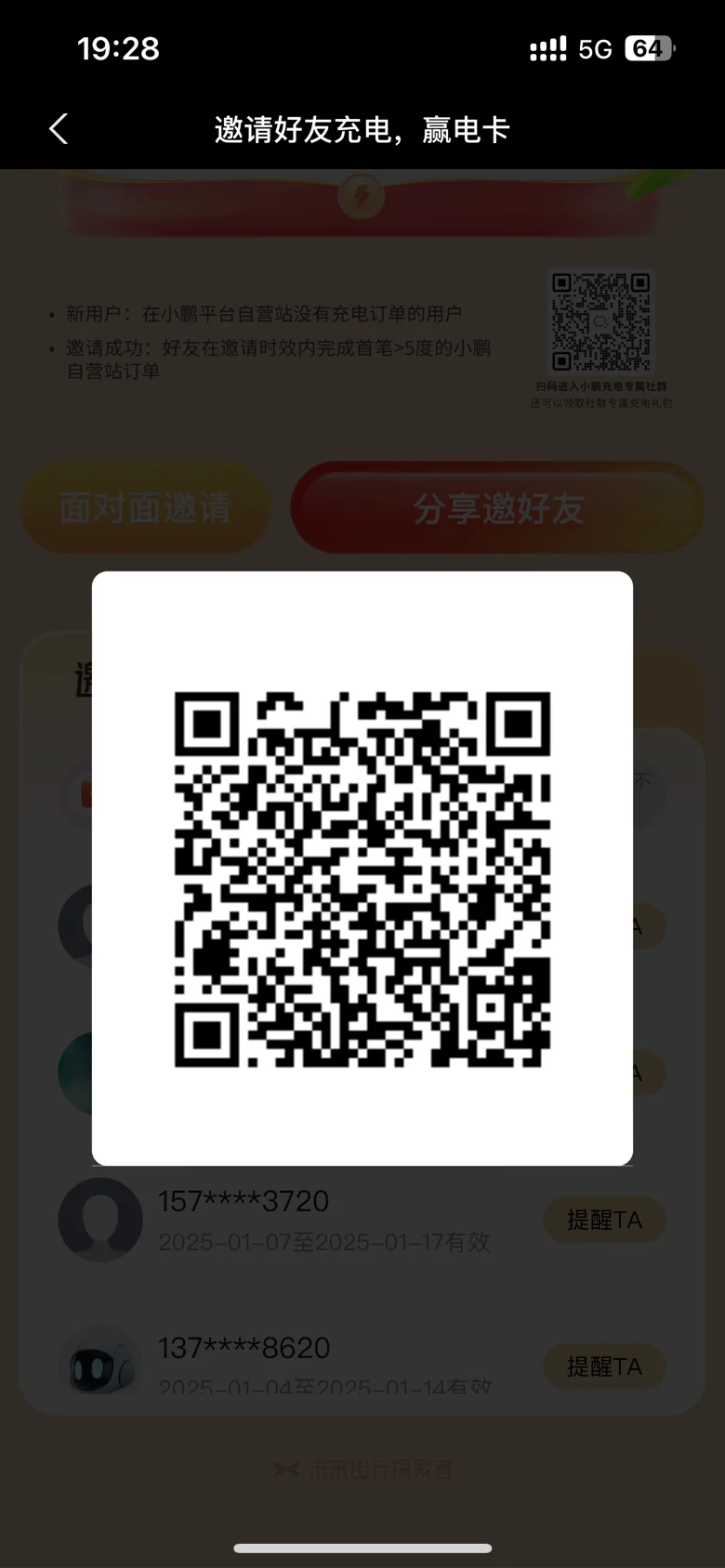Tap 面对面邀请 button
Screen dimensions: 725x1568
(145, 508)
